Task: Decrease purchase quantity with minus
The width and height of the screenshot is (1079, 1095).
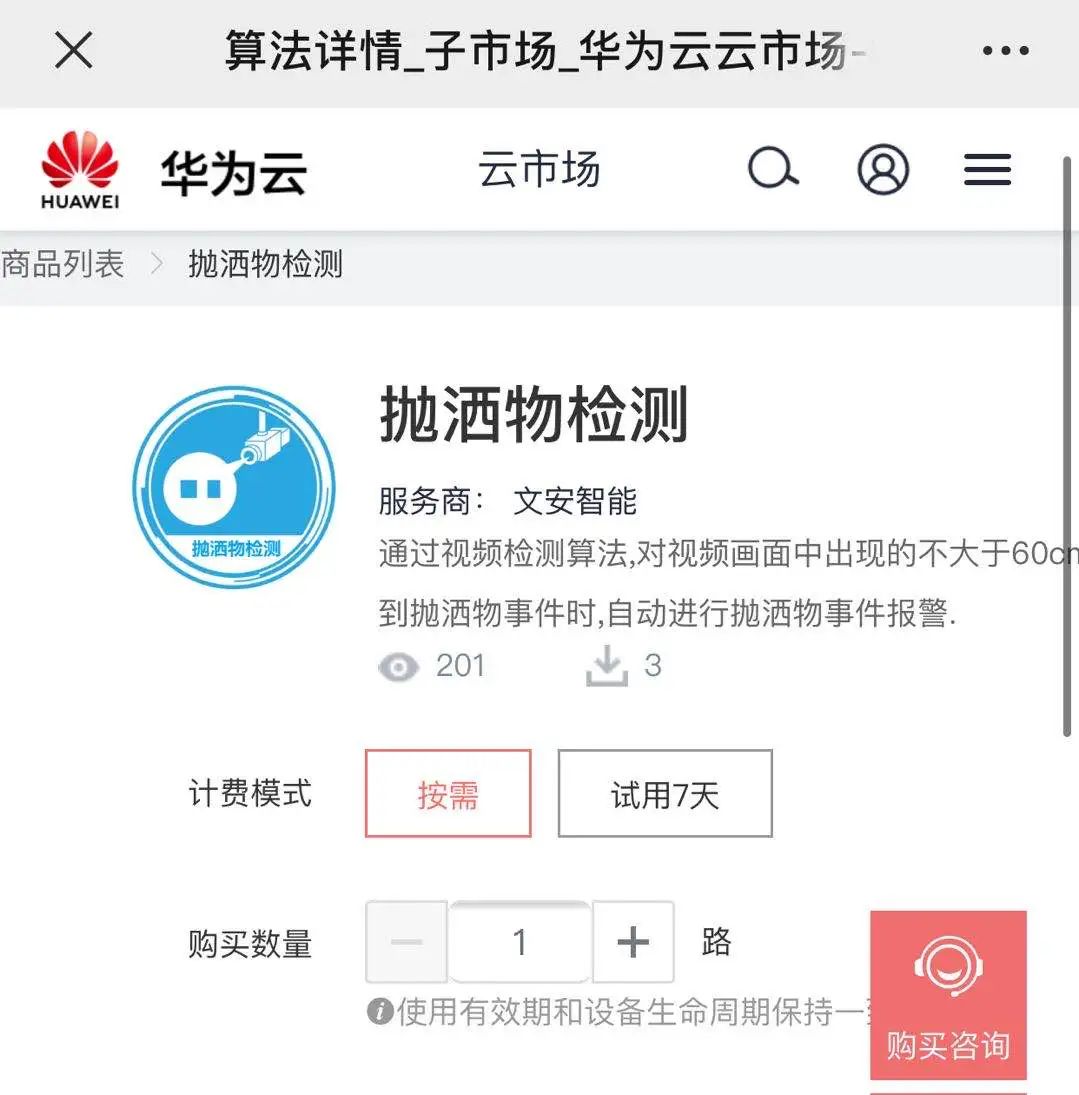Action: [x=406, y=942]
